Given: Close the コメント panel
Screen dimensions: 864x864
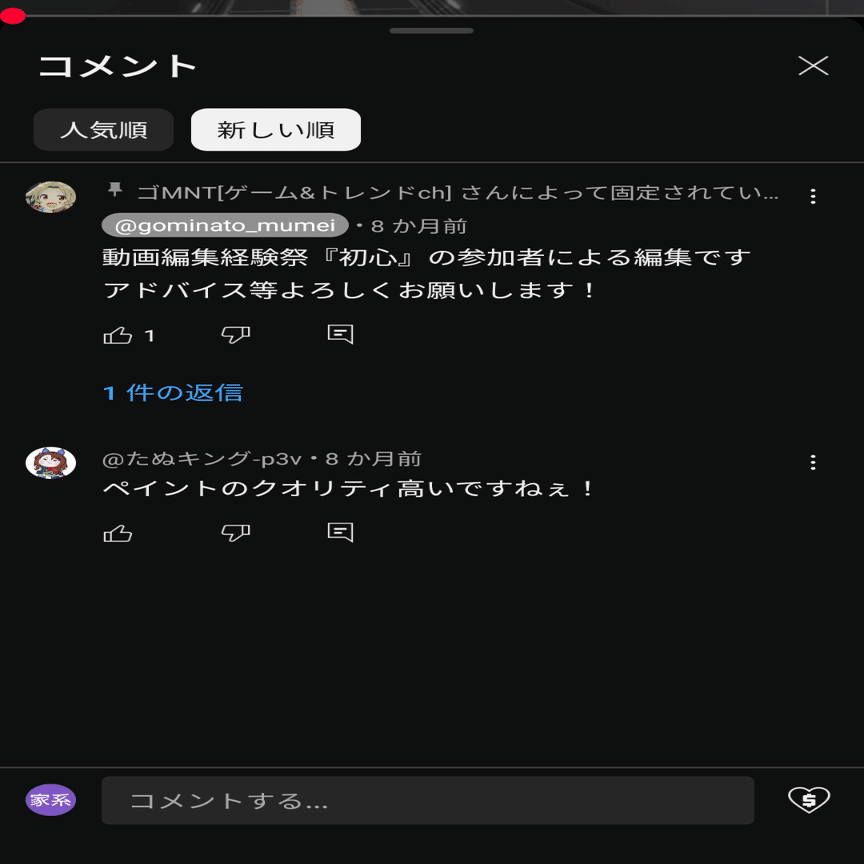Looking at the screenshot, I should [813, 66].
